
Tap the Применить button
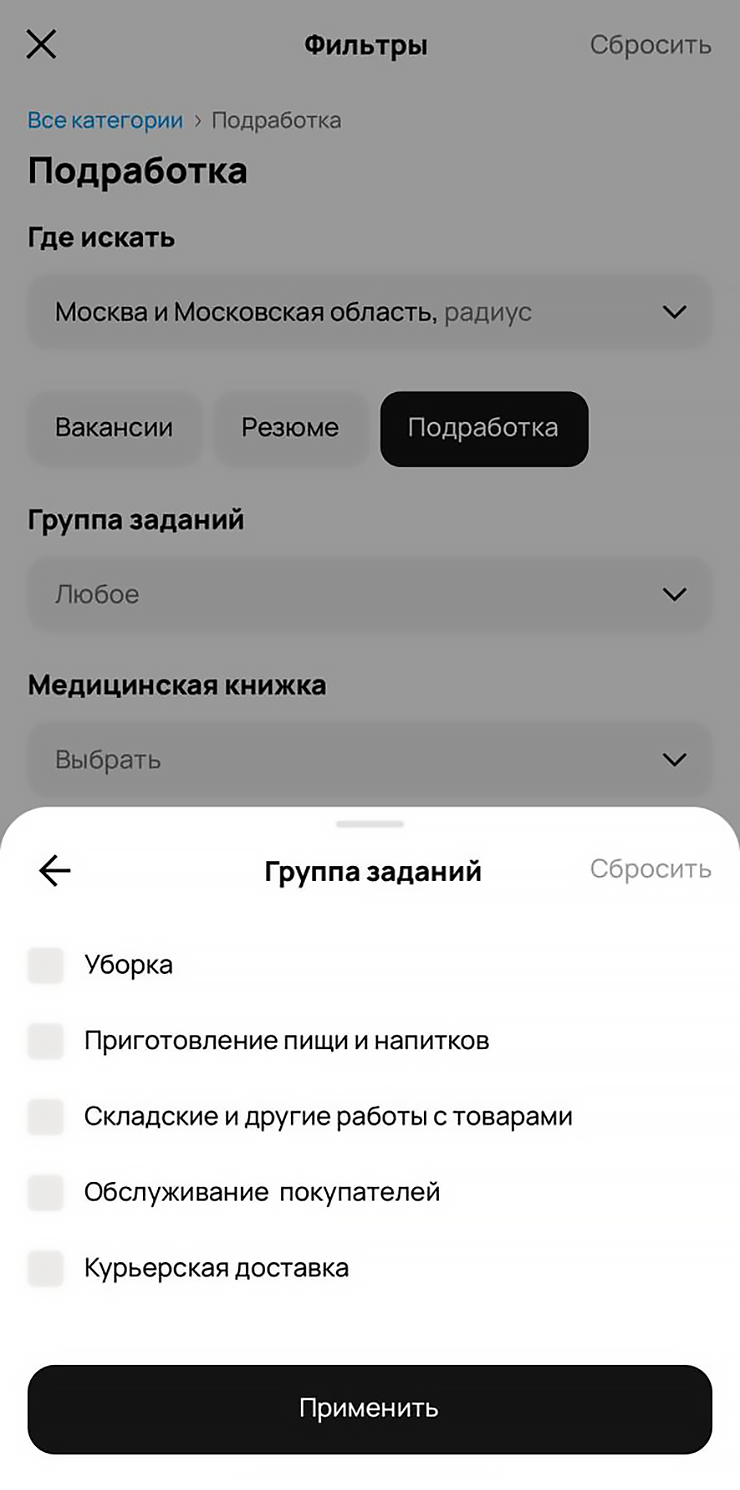coord(370,1408)
